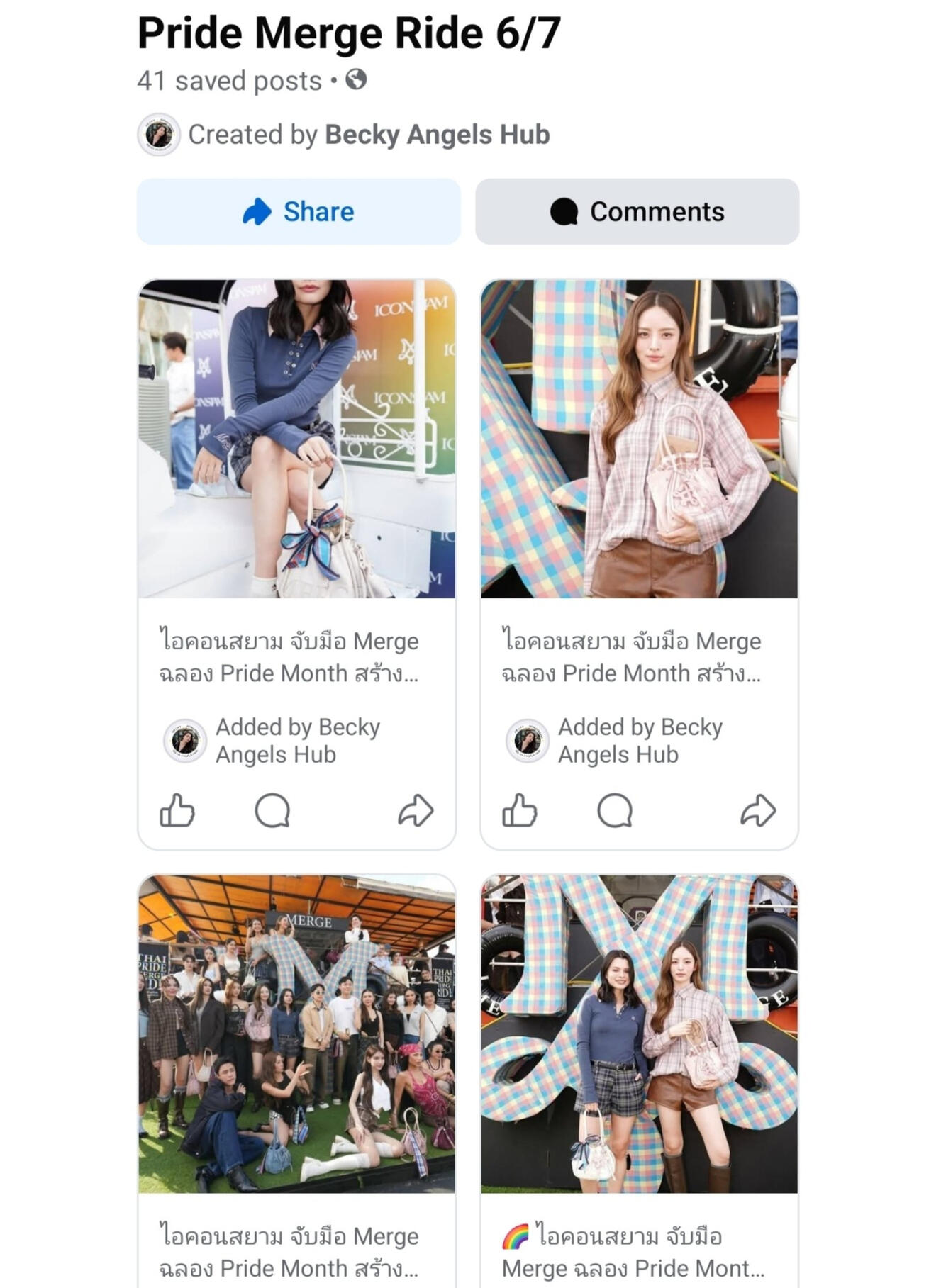Open the post with the blue polo photo

(296, 439)
